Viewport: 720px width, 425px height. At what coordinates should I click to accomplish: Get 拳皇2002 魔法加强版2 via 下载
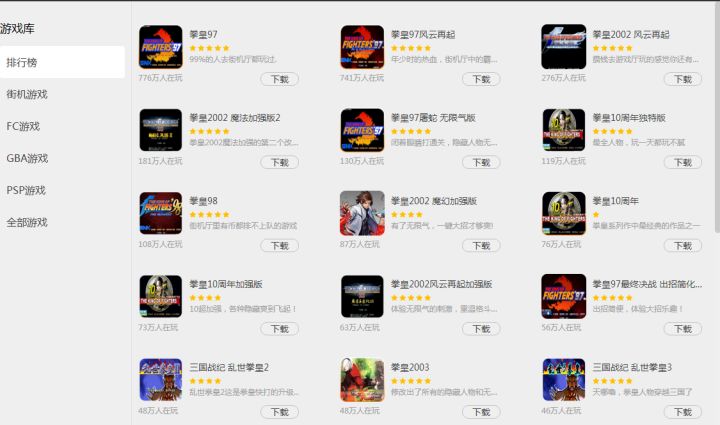coord(279,161)
